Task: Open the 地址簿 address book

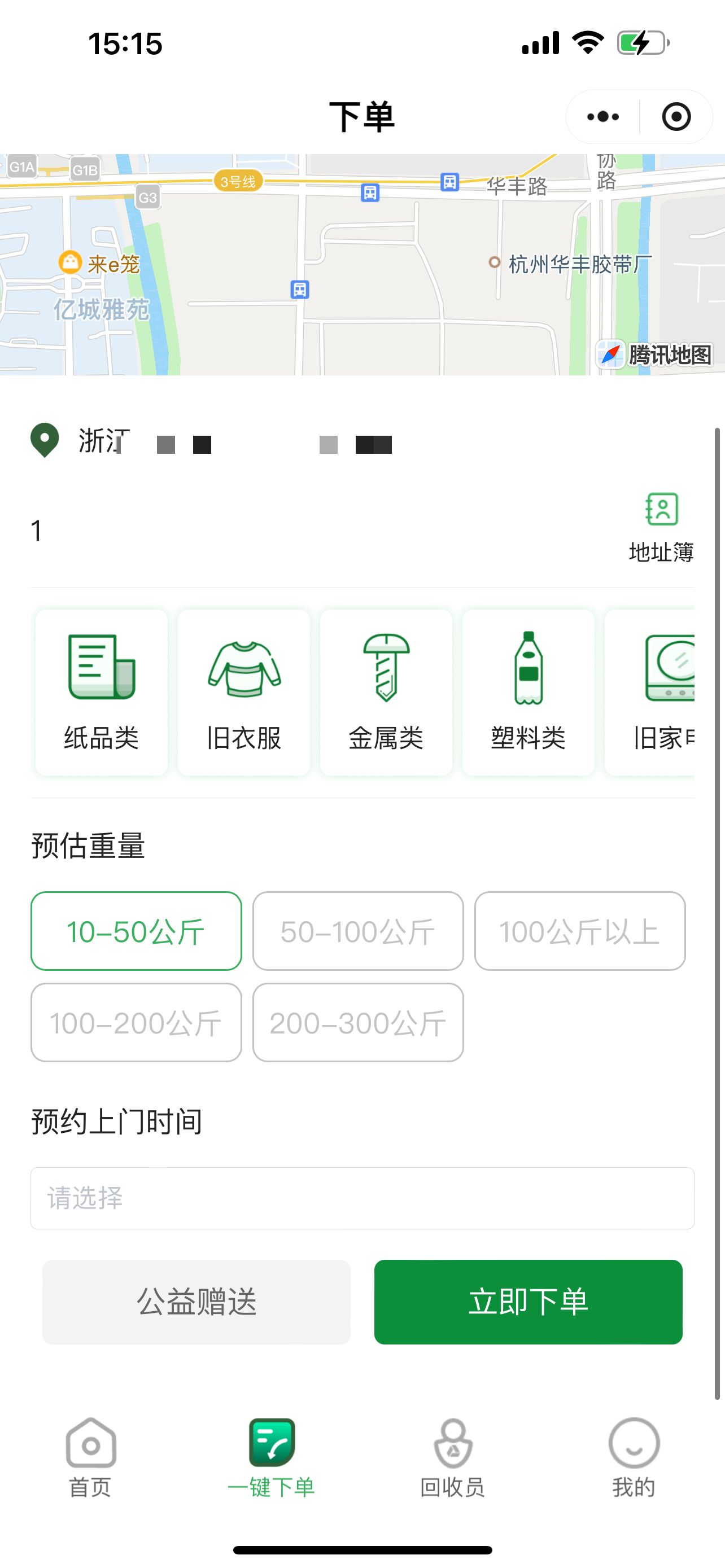Action: tap(661, 527)
